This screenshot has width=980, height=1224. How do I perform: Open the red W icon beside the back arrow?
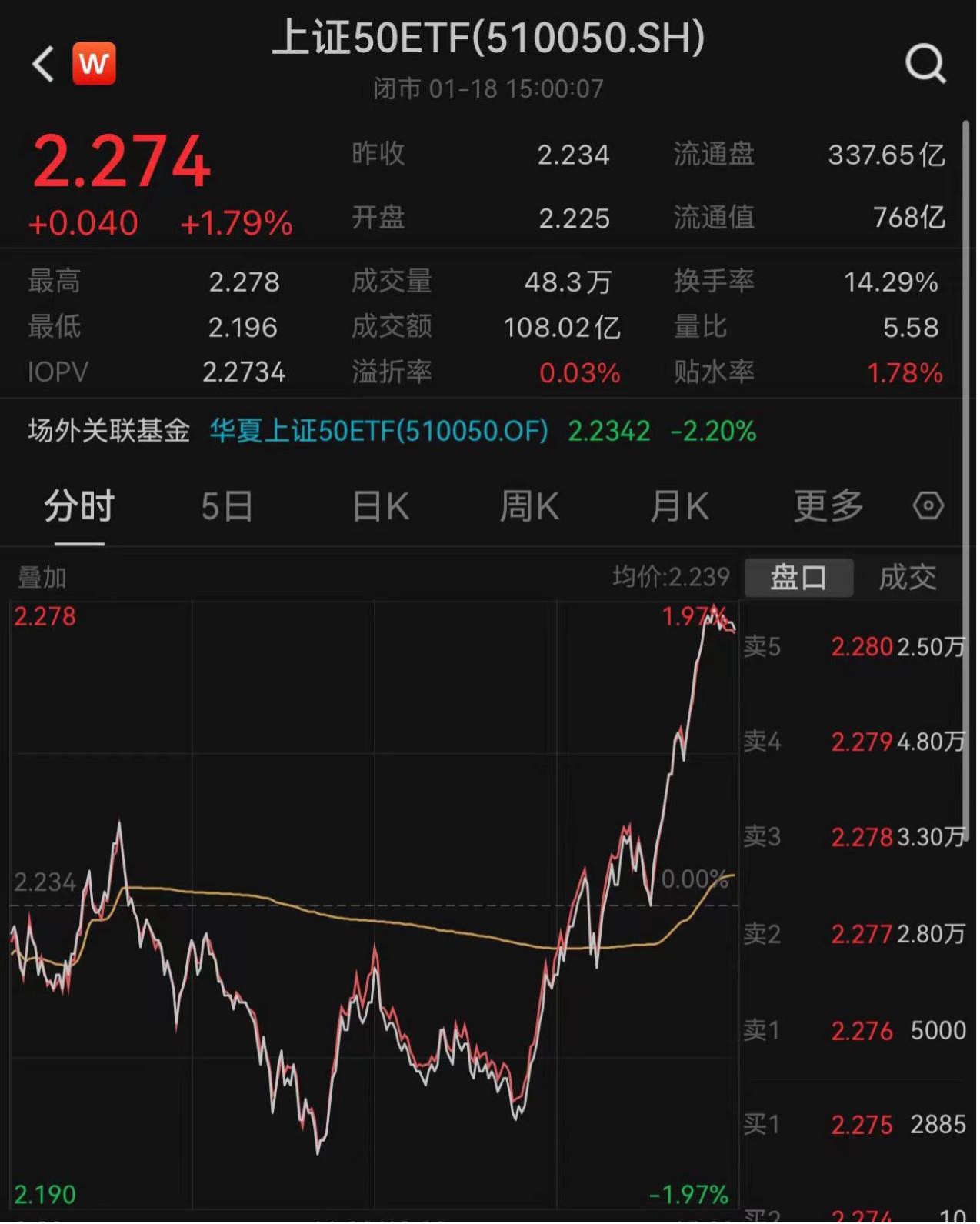[94, 63]
